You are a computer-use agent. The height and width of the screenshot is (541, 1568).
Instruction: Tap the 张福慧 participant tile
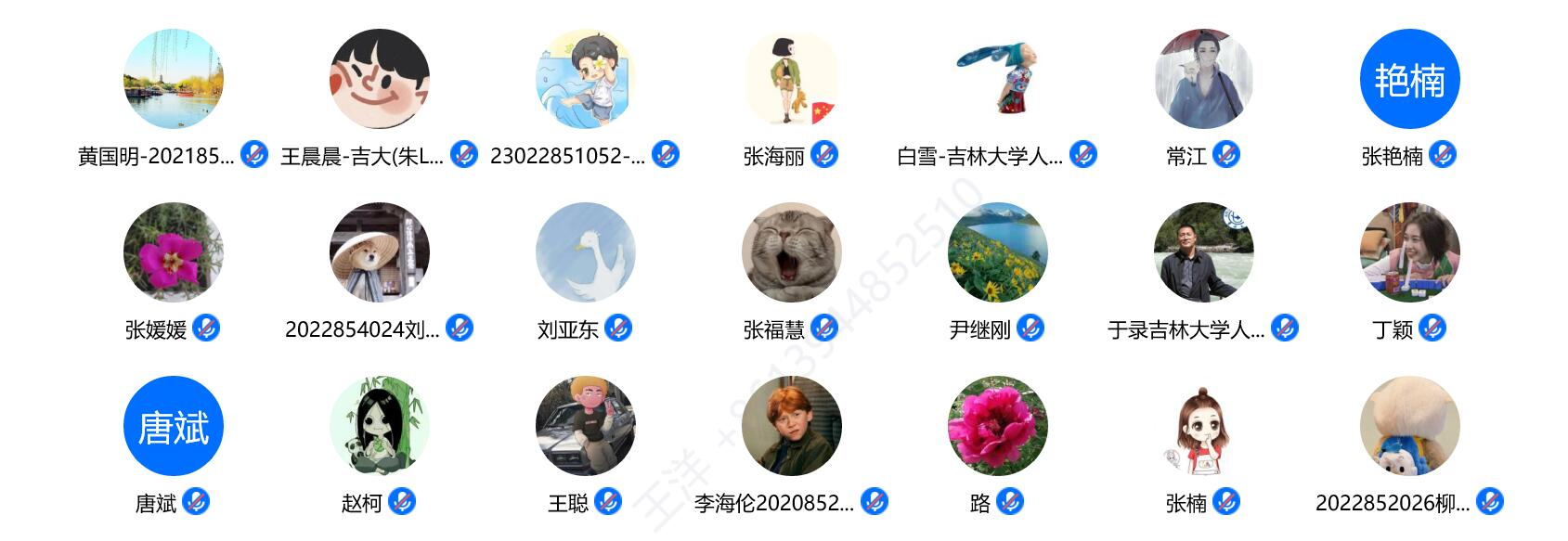tap(791, 252)
